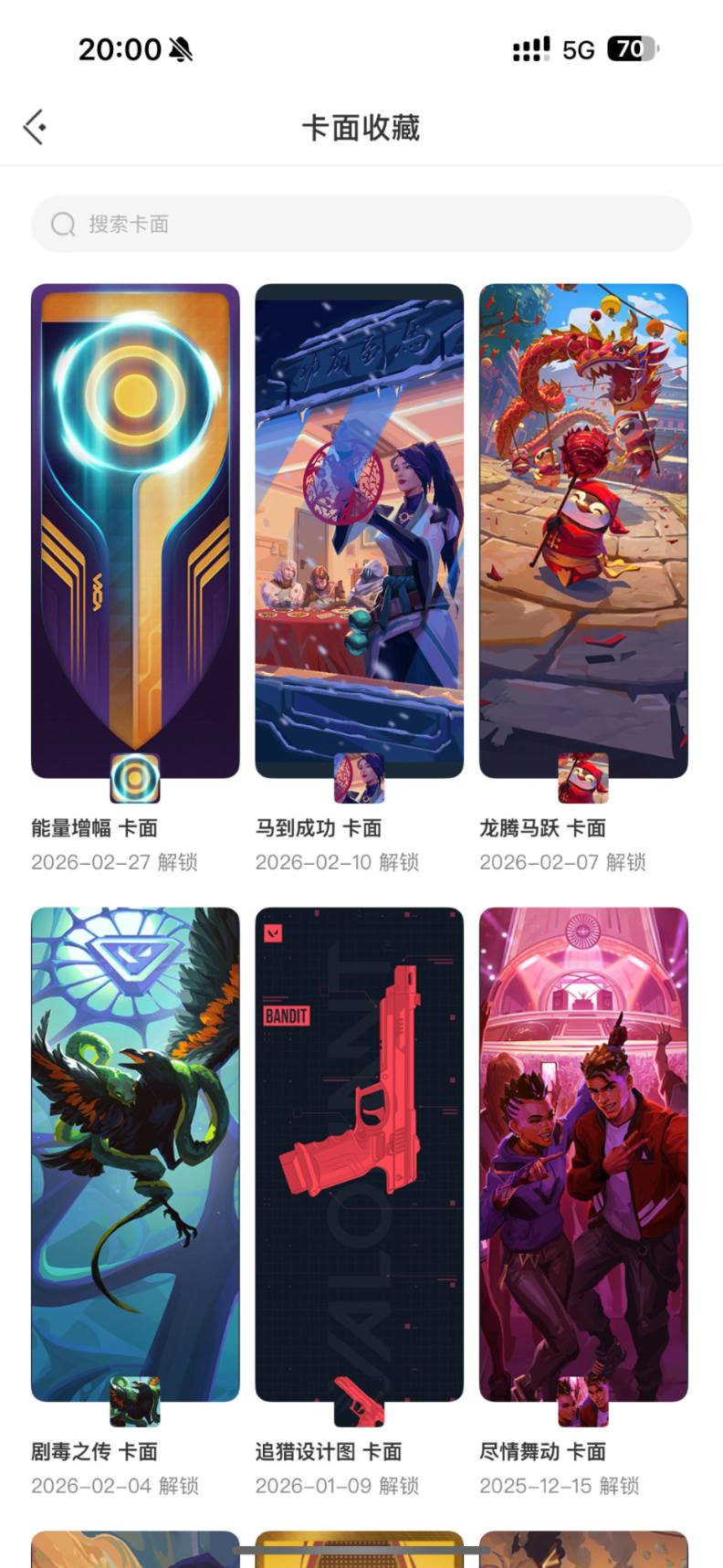Tap the 剧毒之传 卡面 label
This screenshot has height=1568, width=723.
[94, 1451]
